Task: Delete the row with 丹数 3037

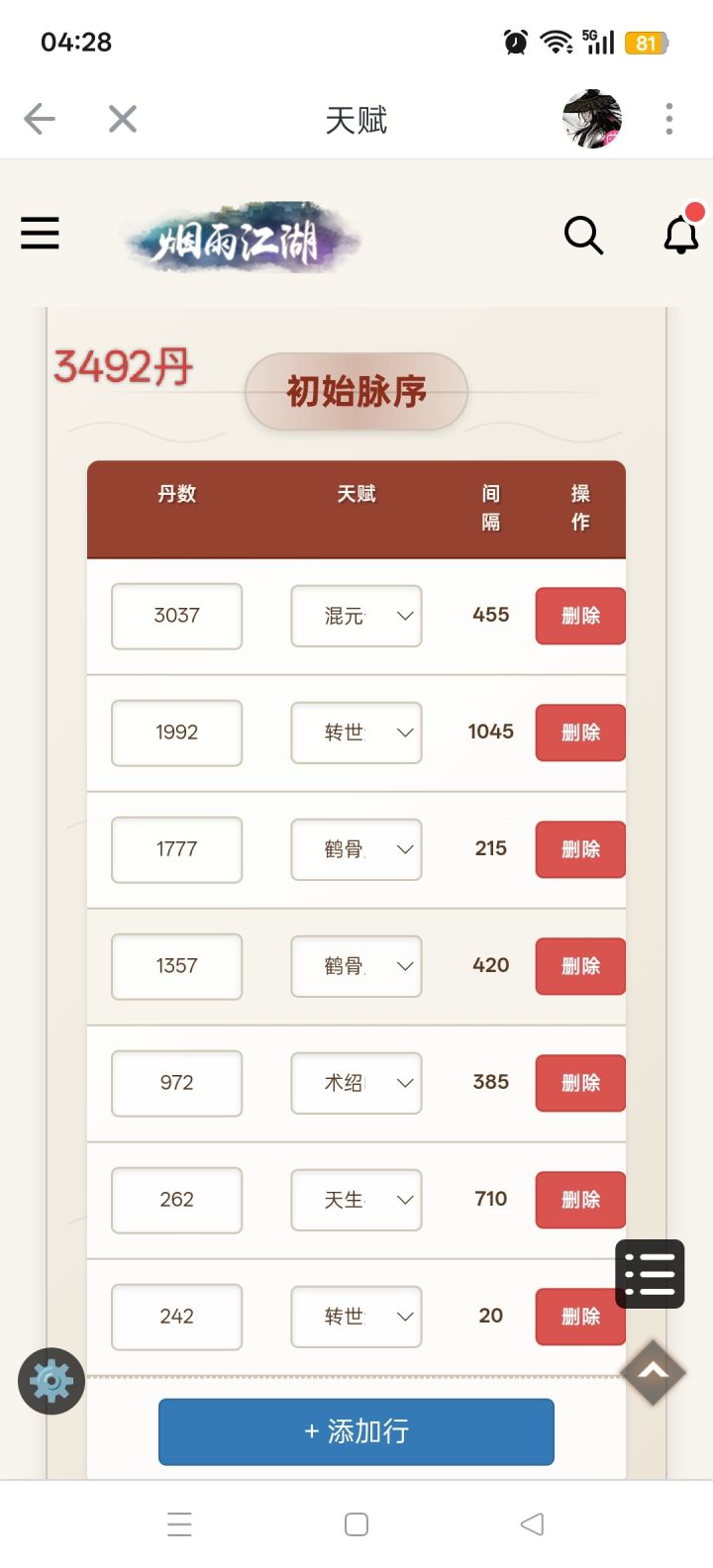Action: coord(579,616)
